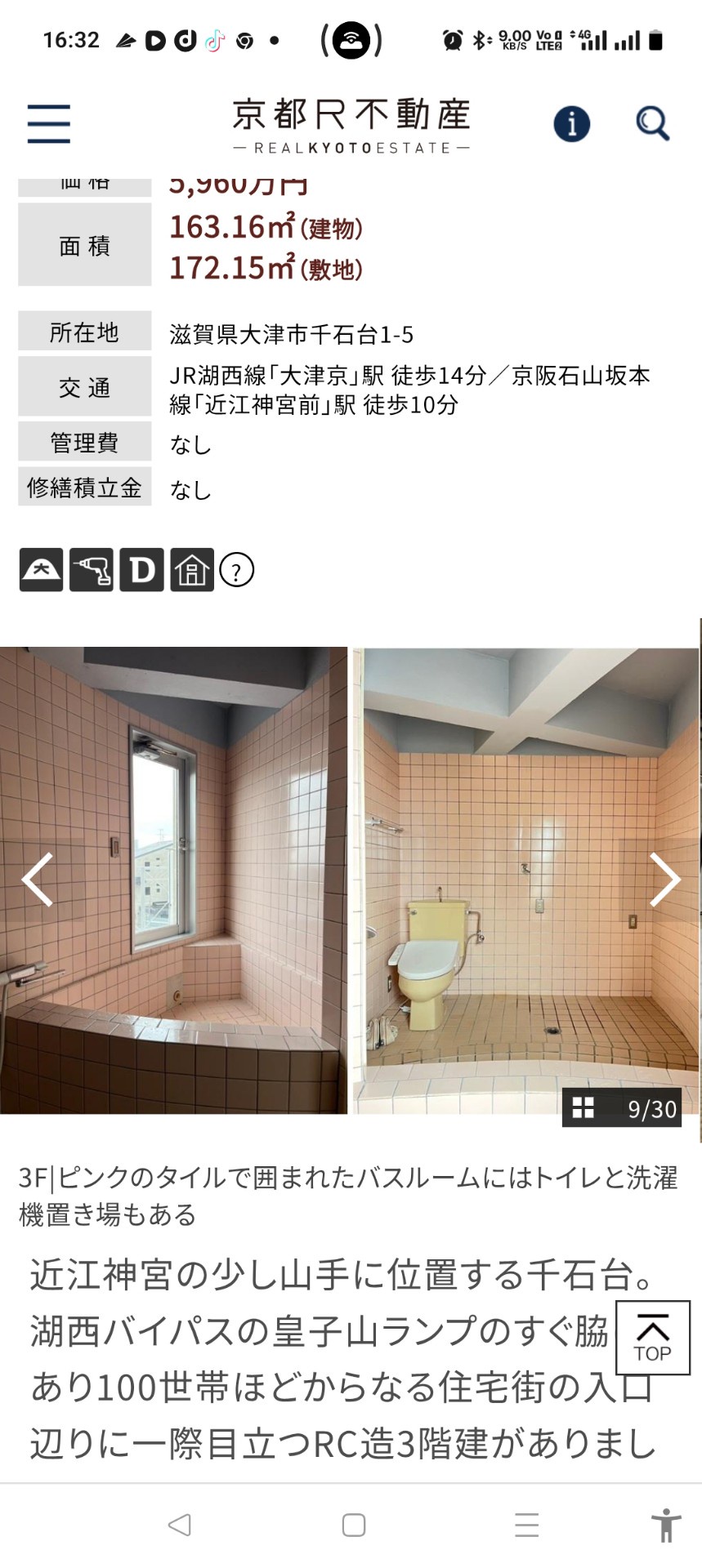This screenshot has width=702, height=1568.
Task: Tap the drill renovation feature icon
Action: 92,570
